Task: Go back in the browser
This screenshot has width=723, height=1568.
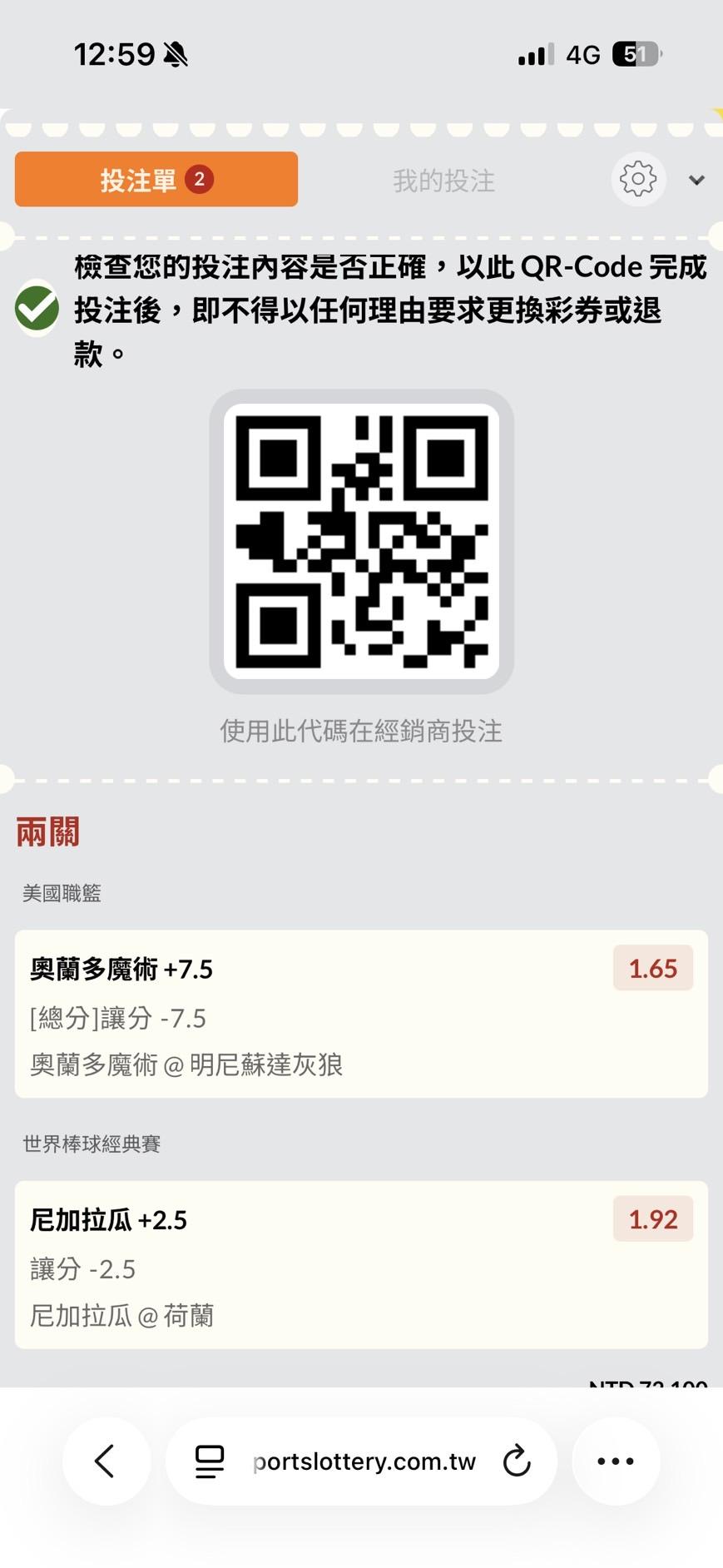Action: pyautogui.click(x=106, y=1461)
